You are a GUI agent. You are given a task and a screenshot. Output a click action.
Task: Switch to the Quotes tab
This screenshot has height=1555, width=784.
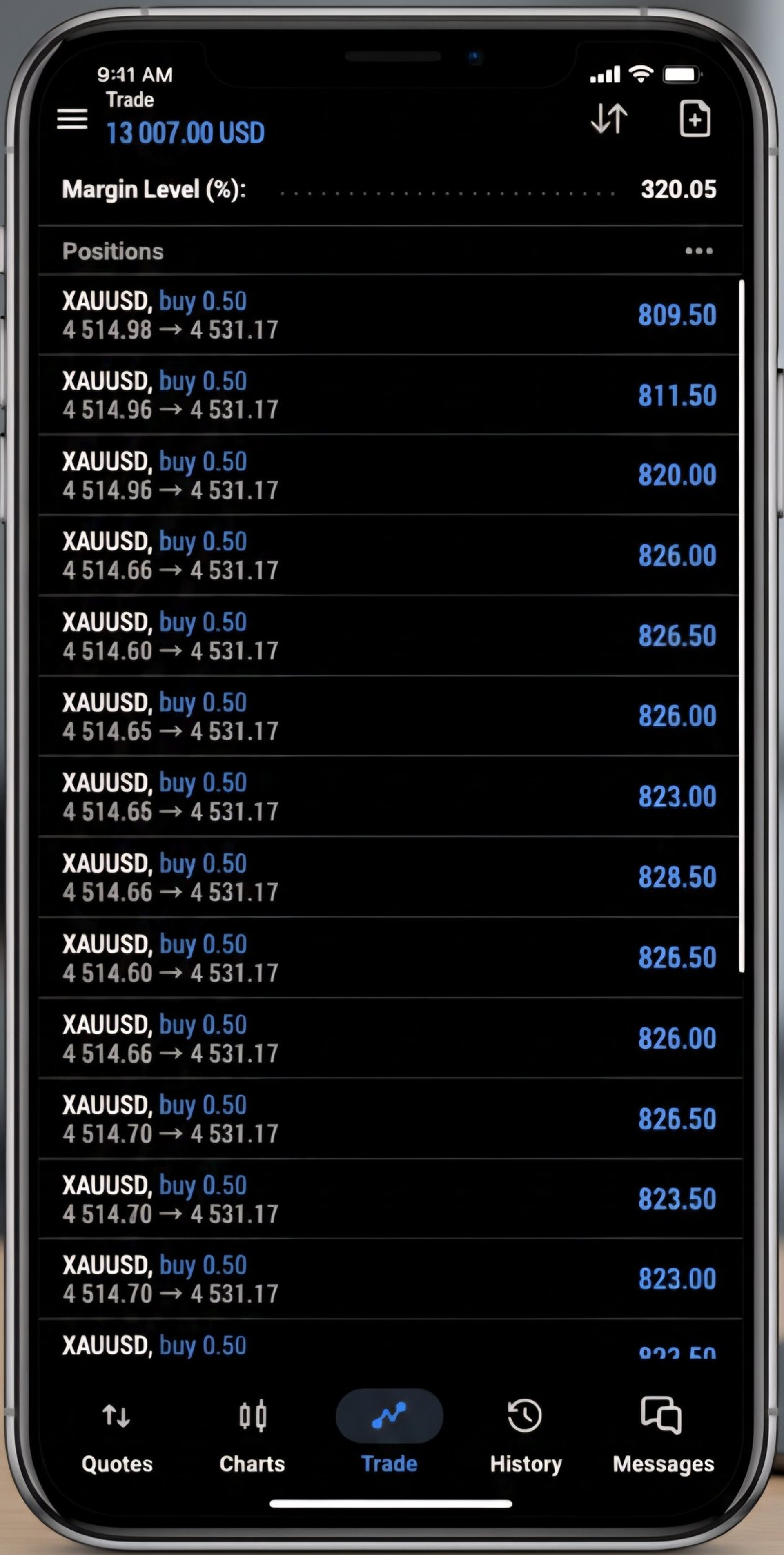[117, 1434]
